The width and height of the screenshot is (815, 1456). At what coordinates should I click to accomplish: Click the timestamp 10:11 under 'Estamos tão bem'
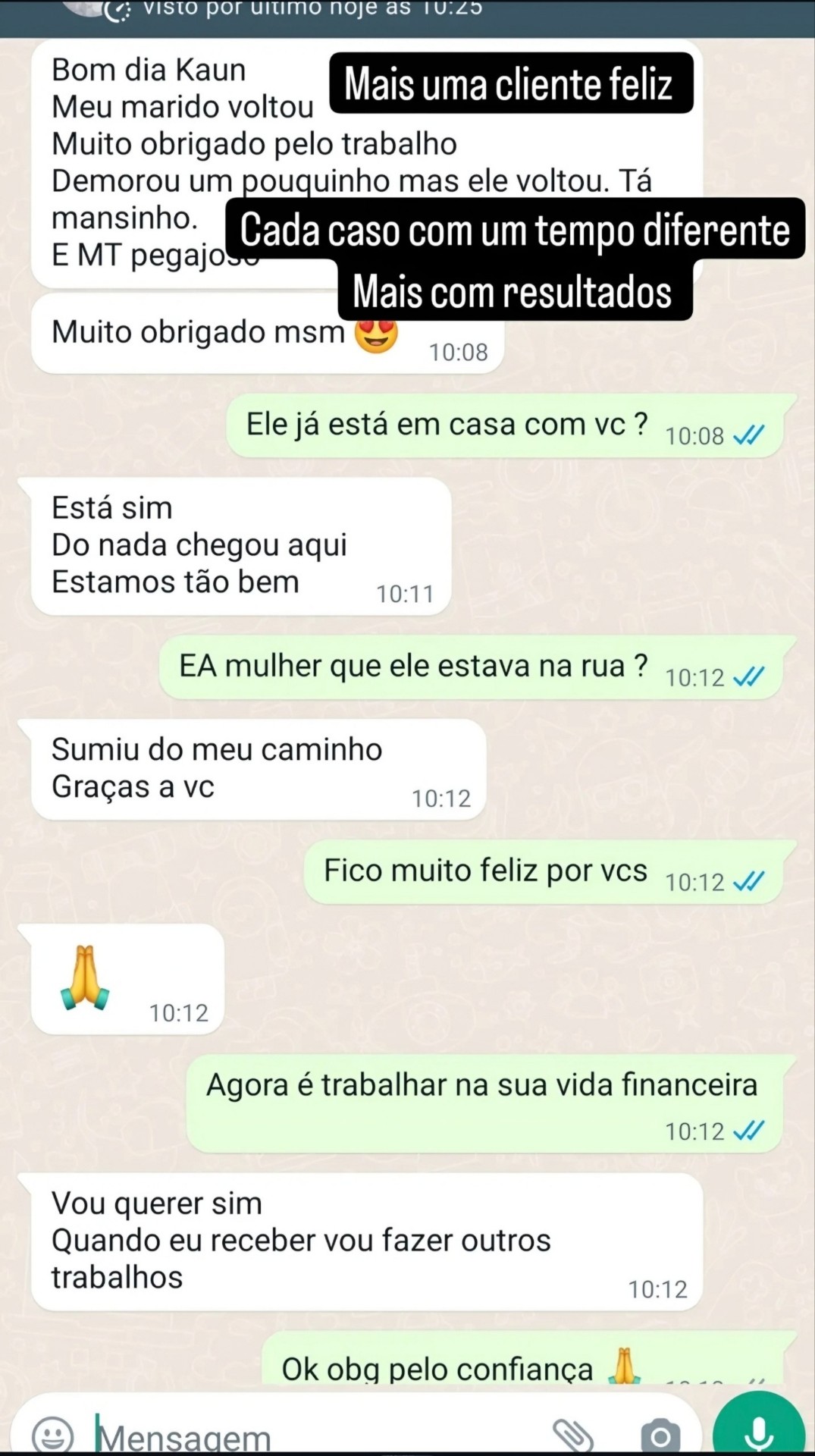[405, 593]
